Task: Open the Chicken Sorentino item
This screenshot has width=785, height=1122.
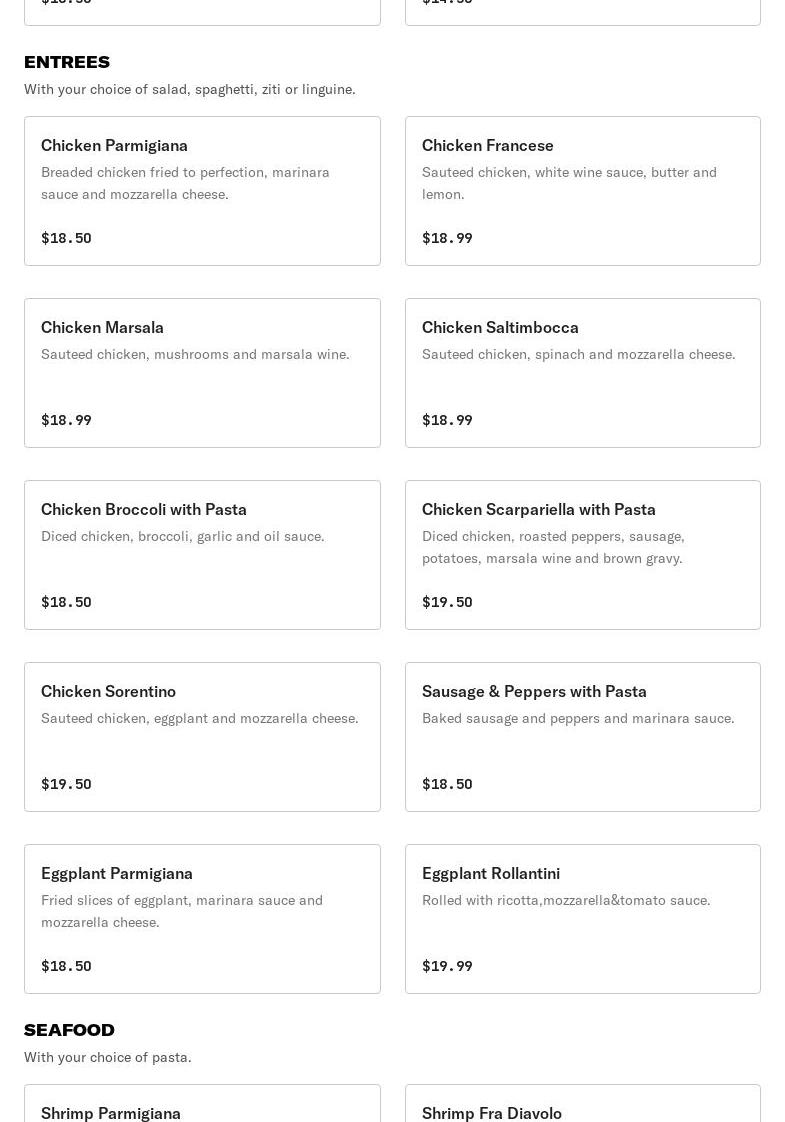Action: [202, 737]
